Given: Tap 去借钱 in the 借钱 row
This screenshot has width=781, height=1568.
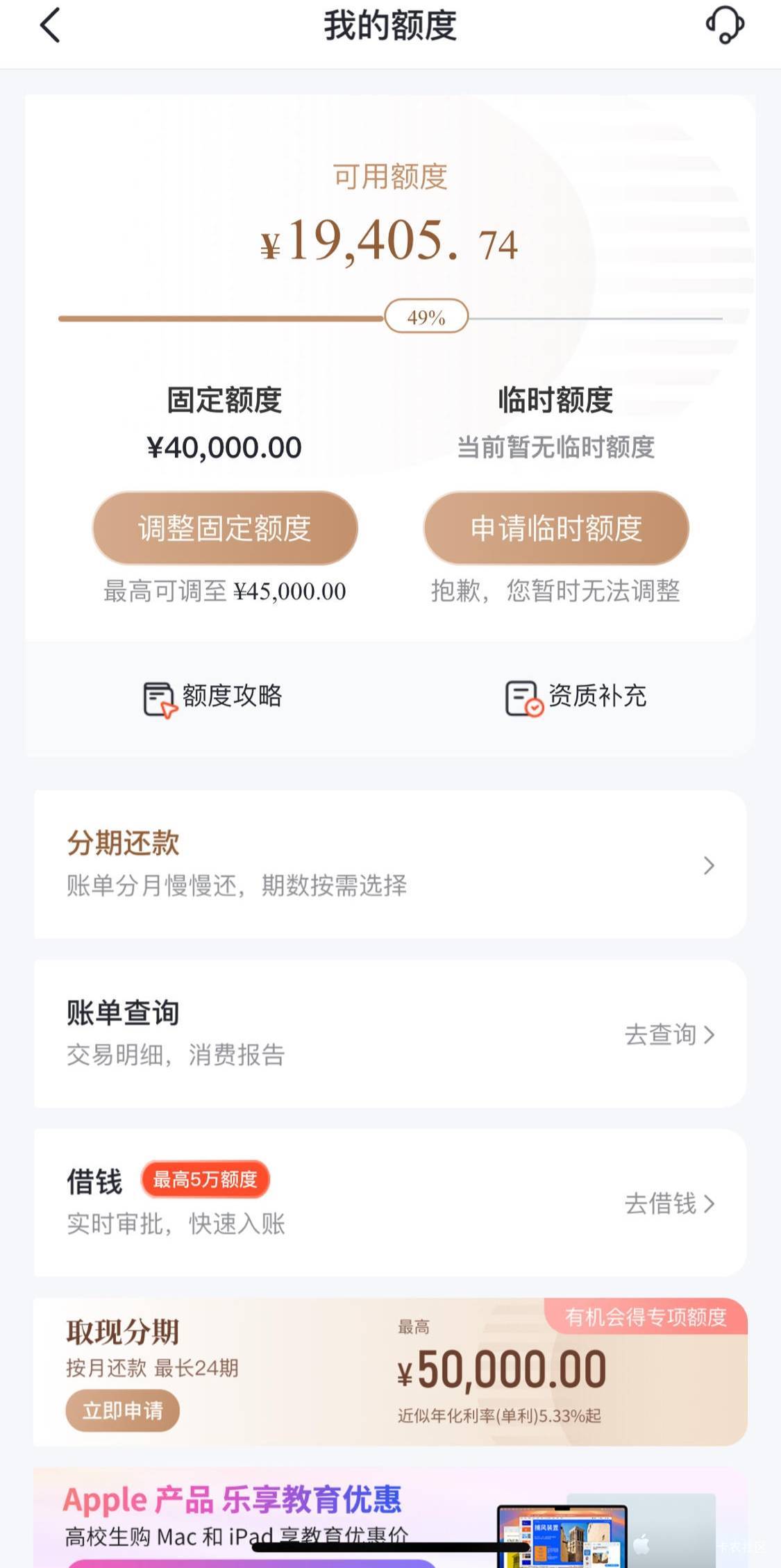Looking at the screenshot, I should 669,1203.
